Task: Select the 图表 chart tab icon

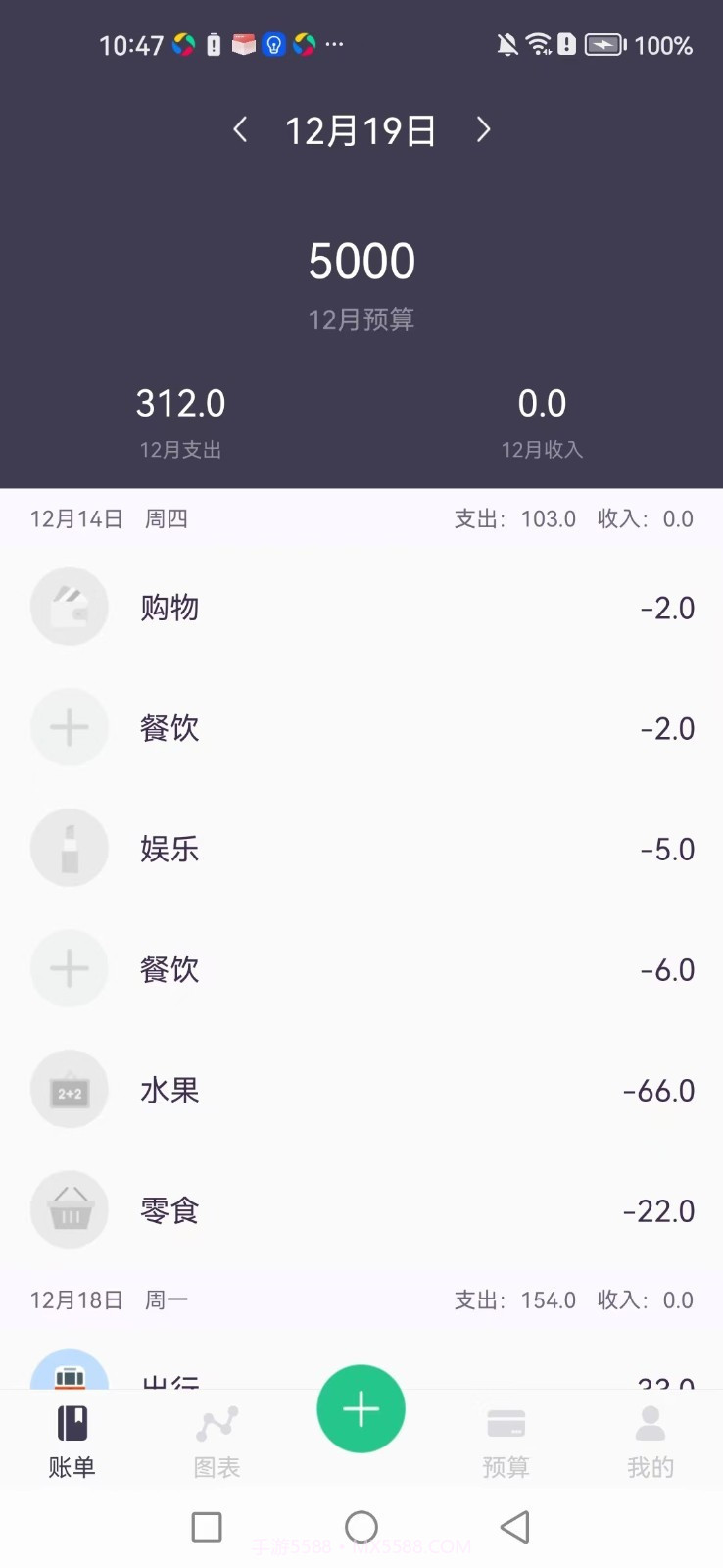Action: (x=217, y=1421)
